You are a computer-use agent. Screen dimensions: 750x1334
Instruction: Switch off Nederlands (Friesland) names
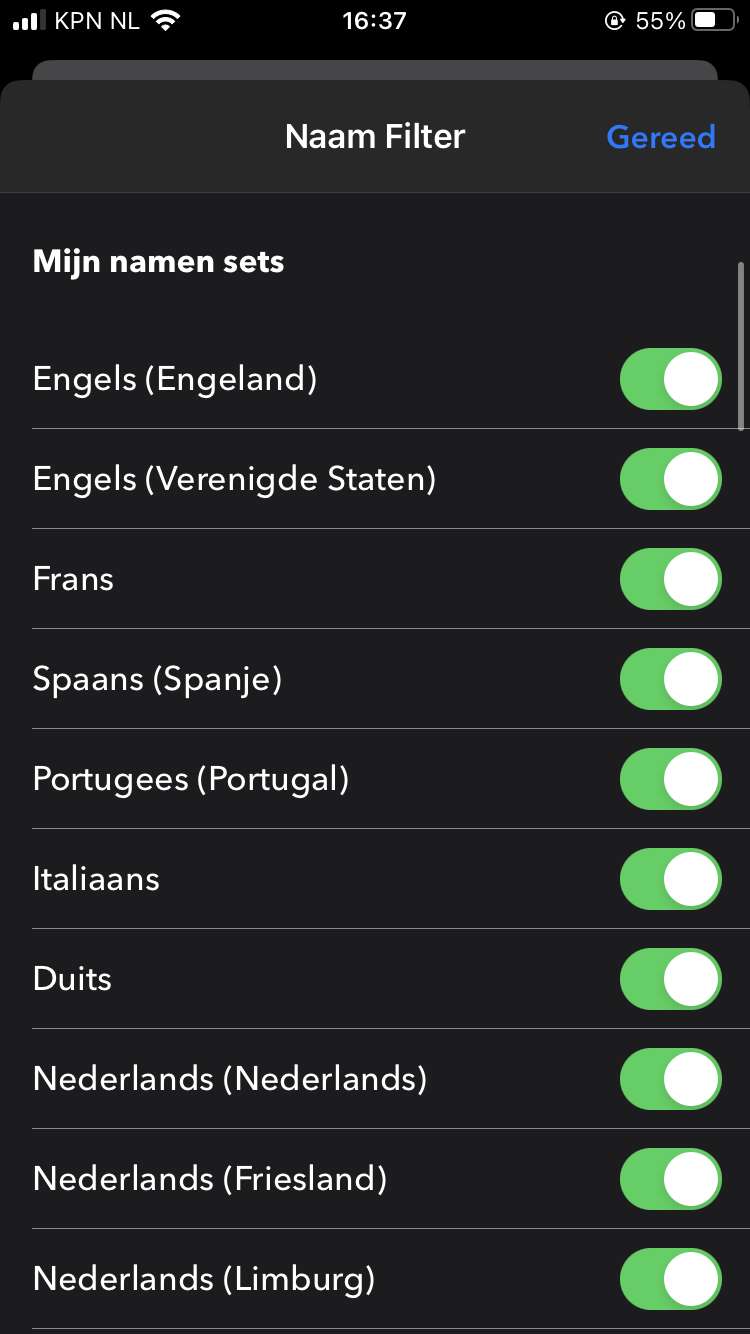pos(670,1179)
